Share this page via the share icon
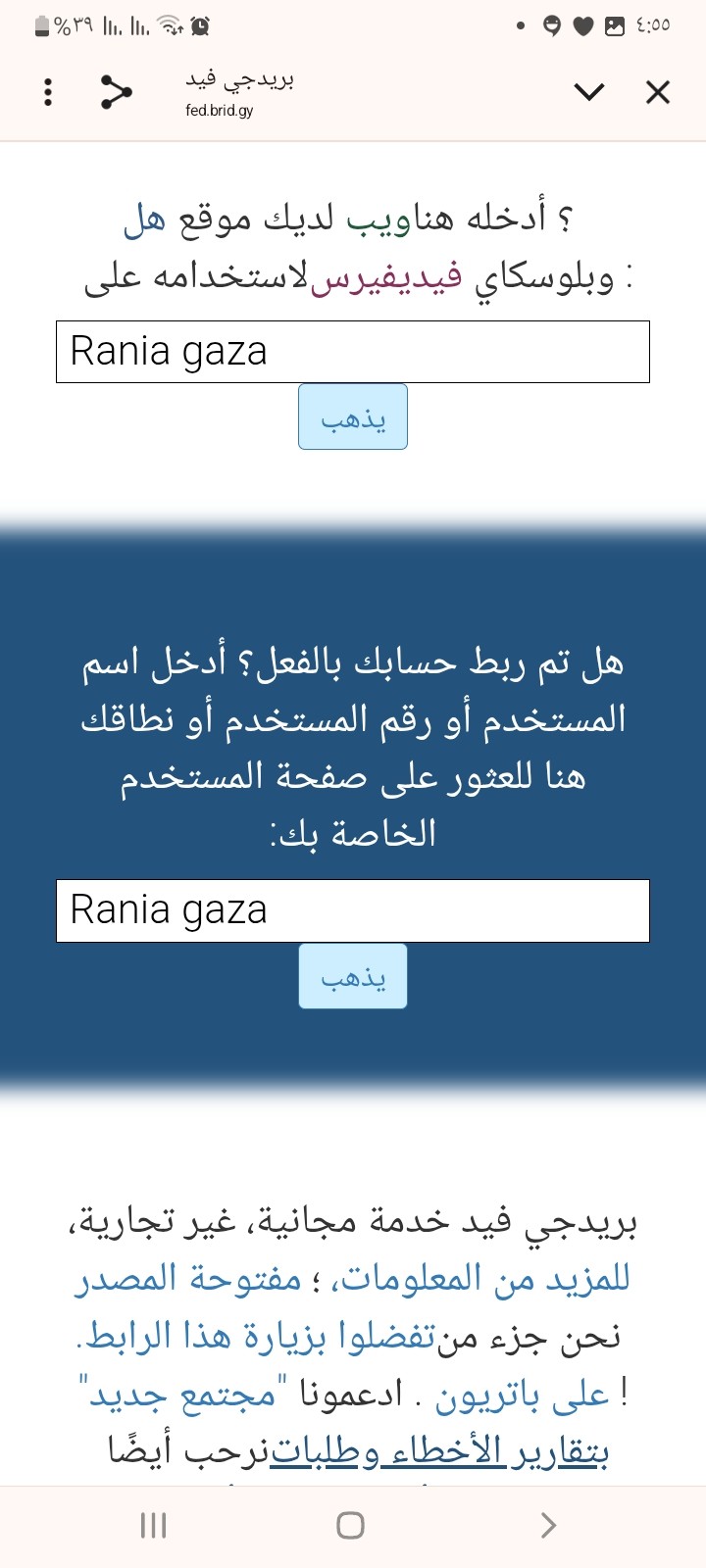Screen dimensions: 706x1568 coord(116,92)
